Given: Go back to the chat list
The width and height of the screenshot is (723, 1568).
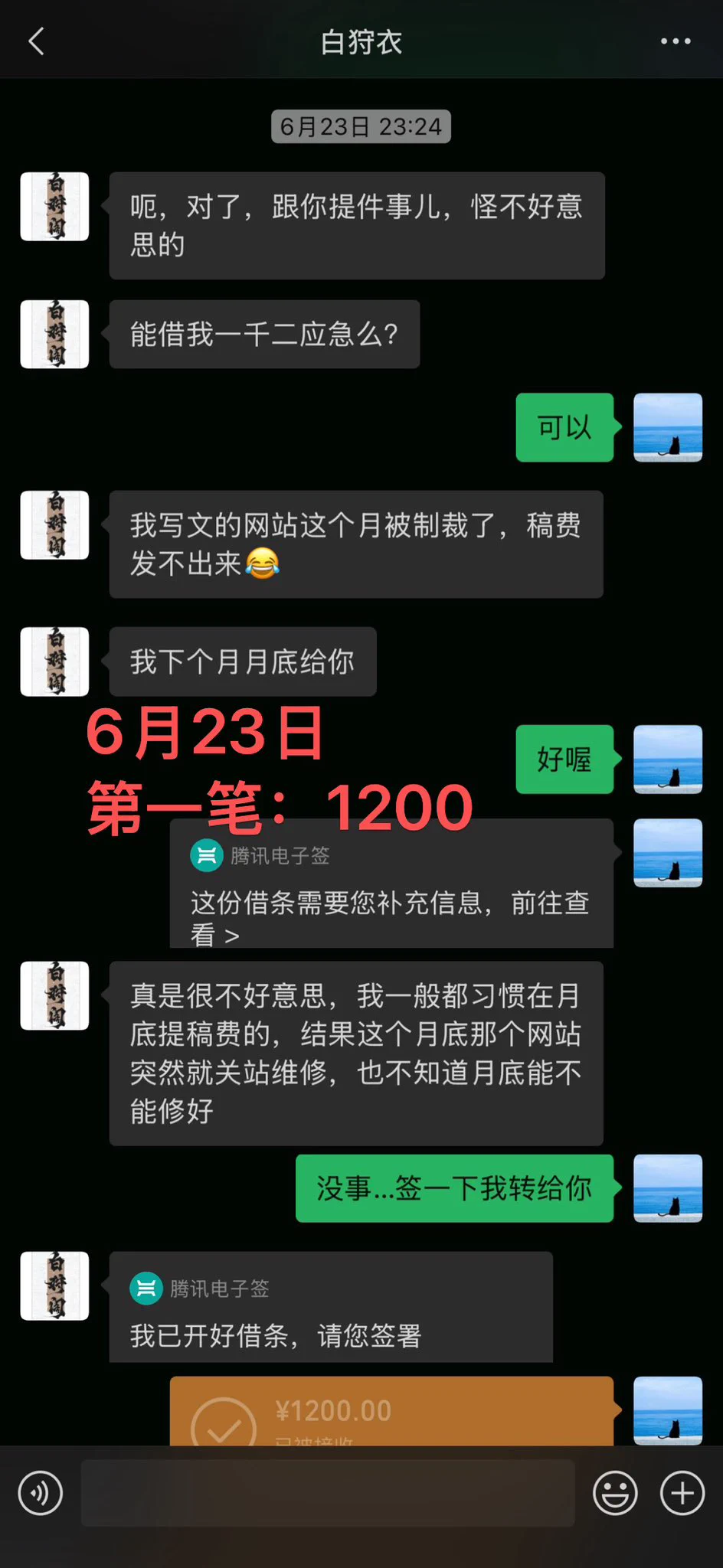Looking at the screenshot, I should (36, 41).
